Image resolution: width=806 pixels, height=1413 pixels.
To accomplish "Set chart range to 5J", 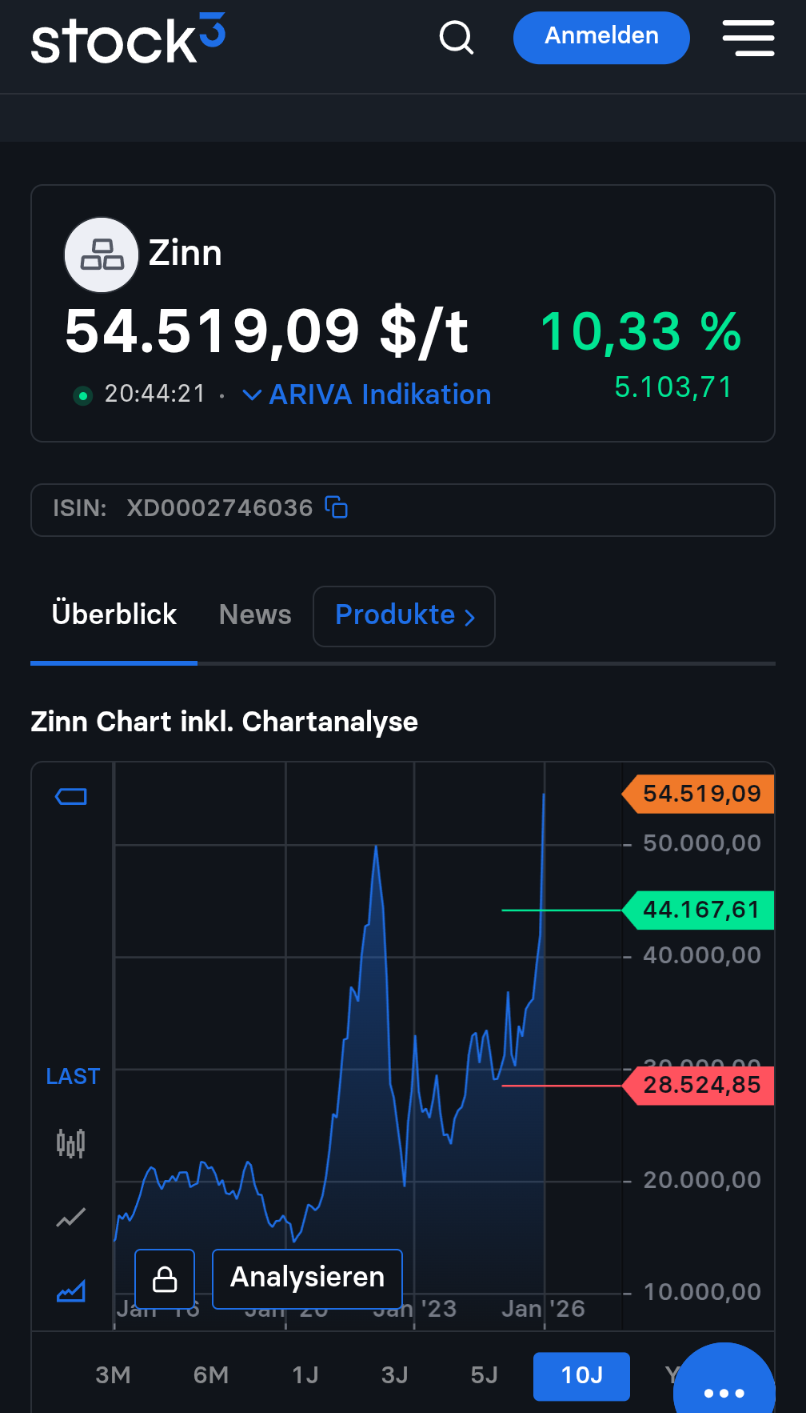I will point(484,1375).
